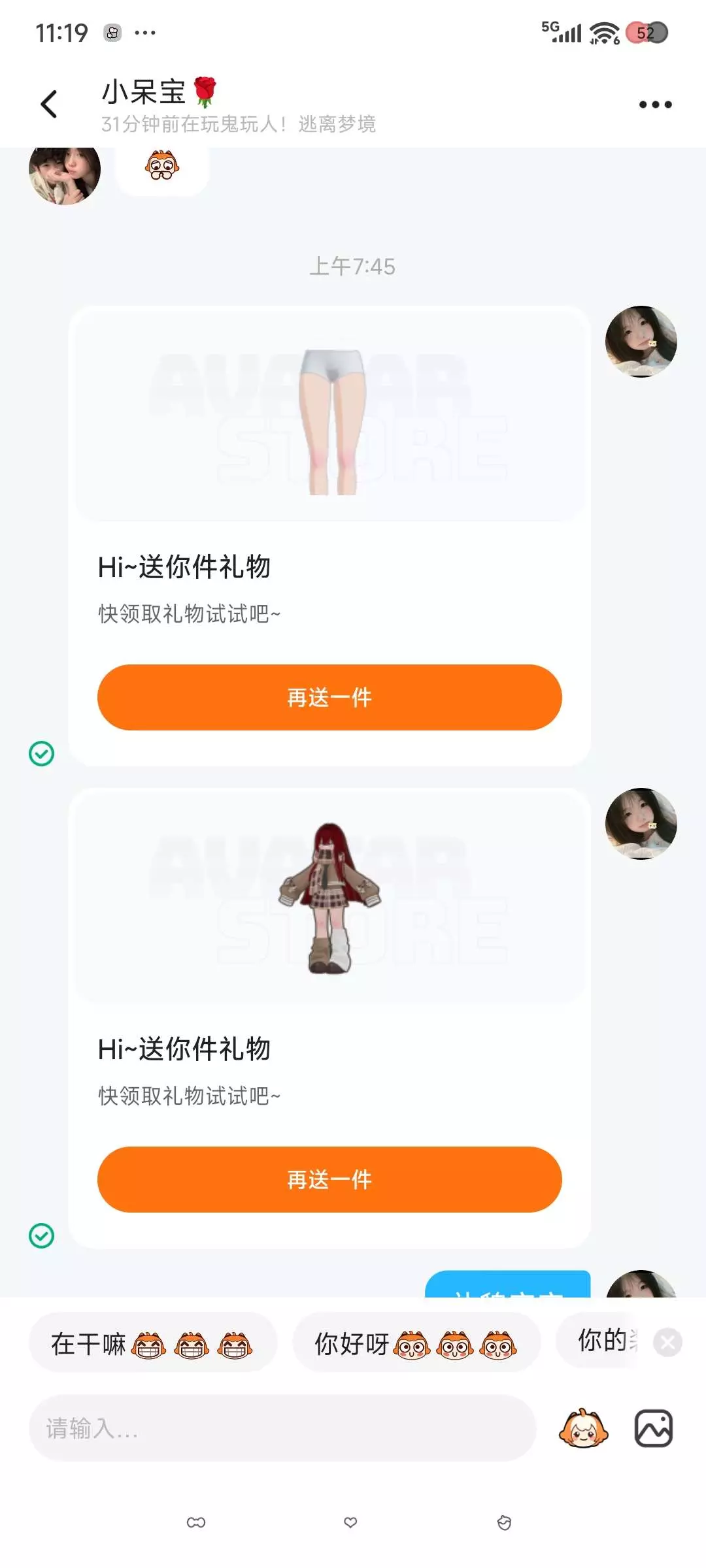Screen dimensions: 706x1568
Task: Tap 再送一件 under the red-haired outfit gift
Action: (329, 1179)
